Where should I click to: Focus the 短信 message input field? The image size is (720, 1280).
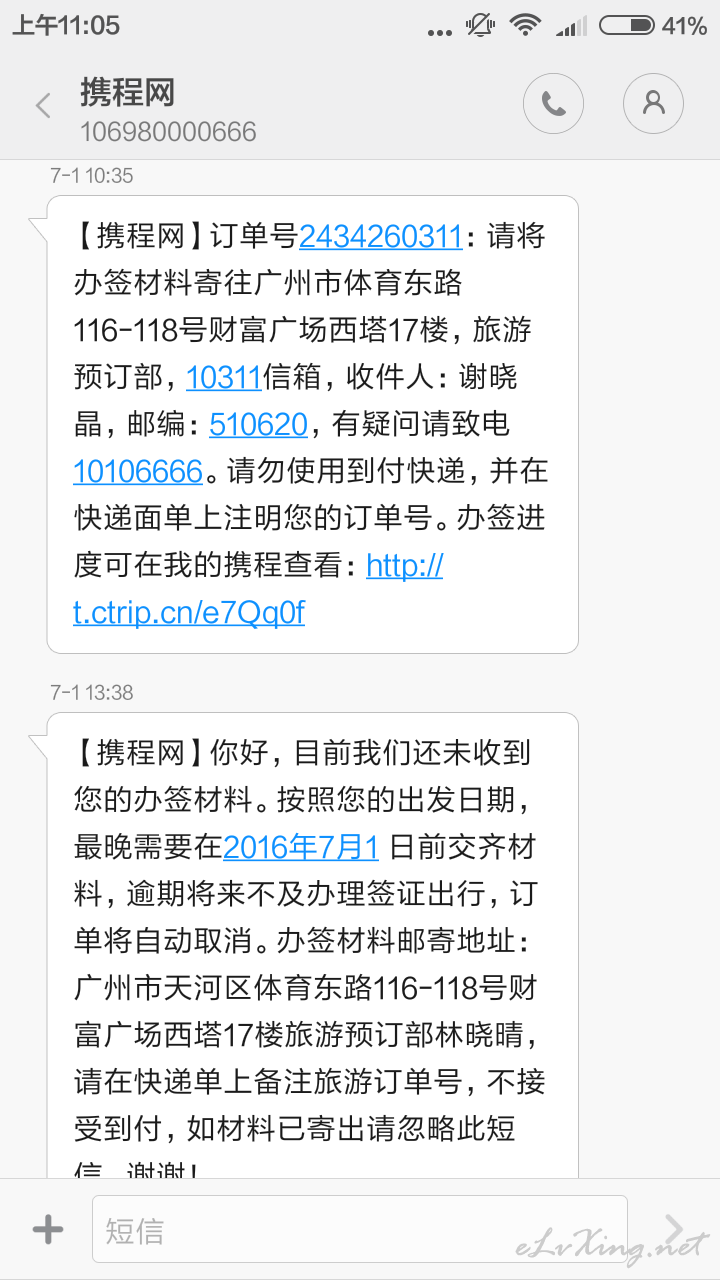point(360,1230)
